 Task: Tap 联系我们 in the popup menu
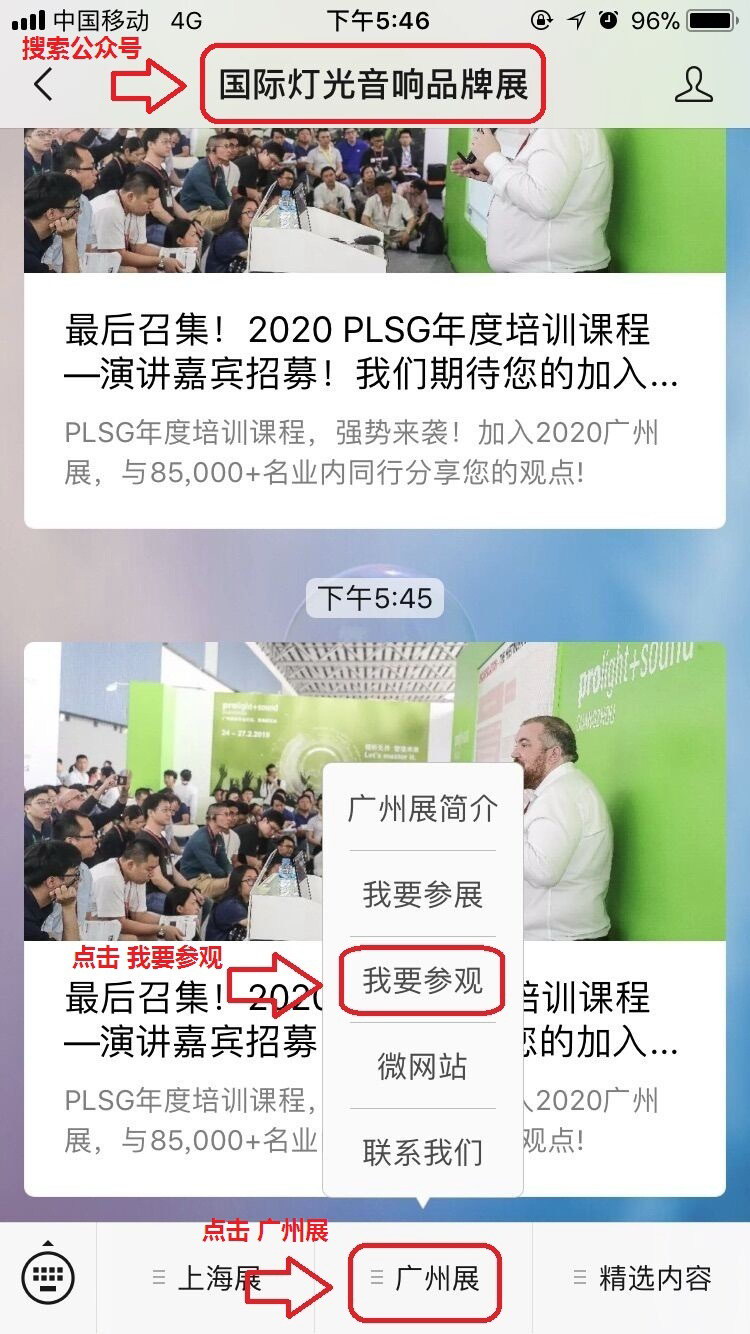coord(422,1152)
